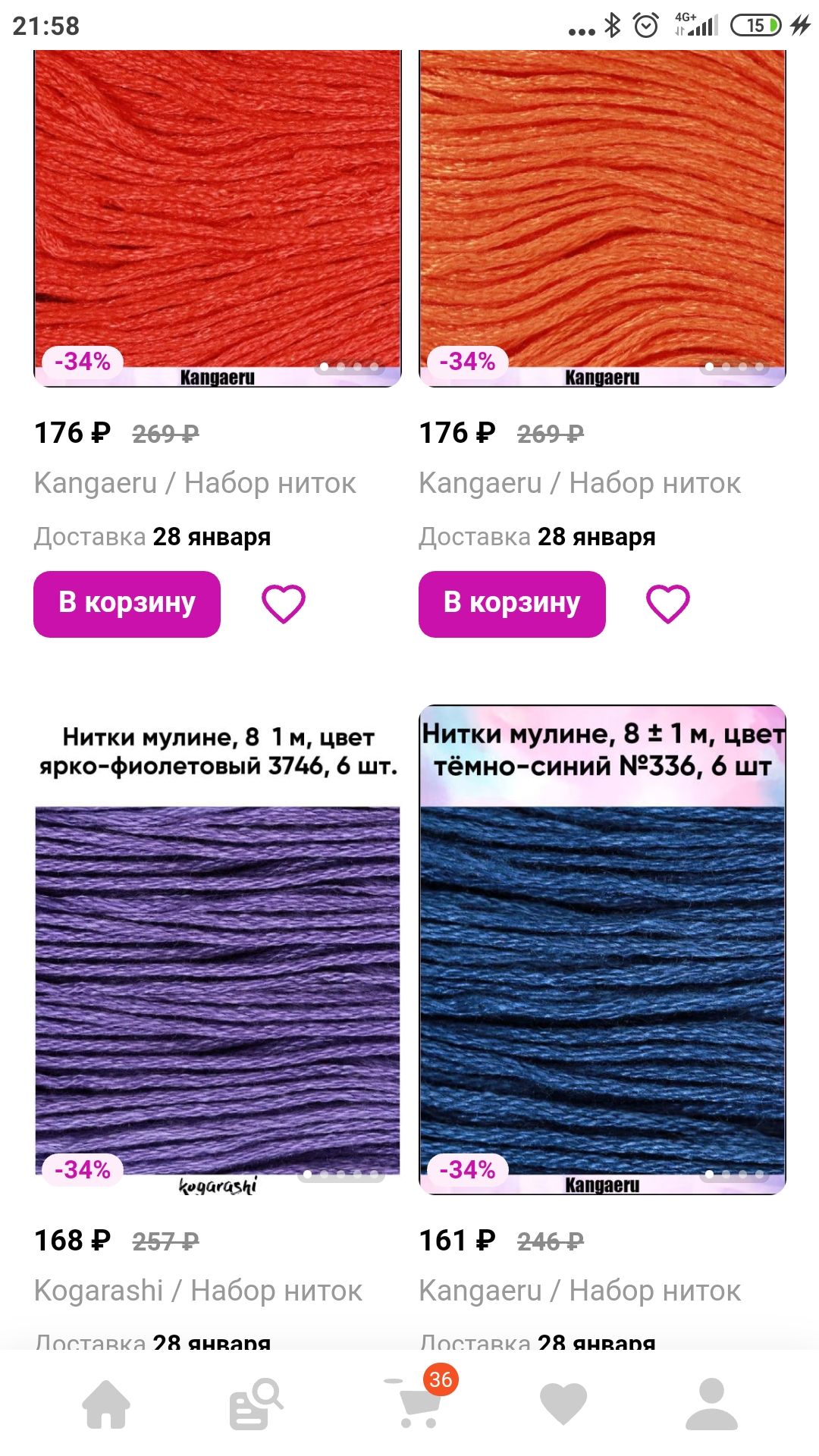The height and width of the screenshot is (1456, 819).
Task: Add the red Kangaeru thread set to cart
Action: 127,604
